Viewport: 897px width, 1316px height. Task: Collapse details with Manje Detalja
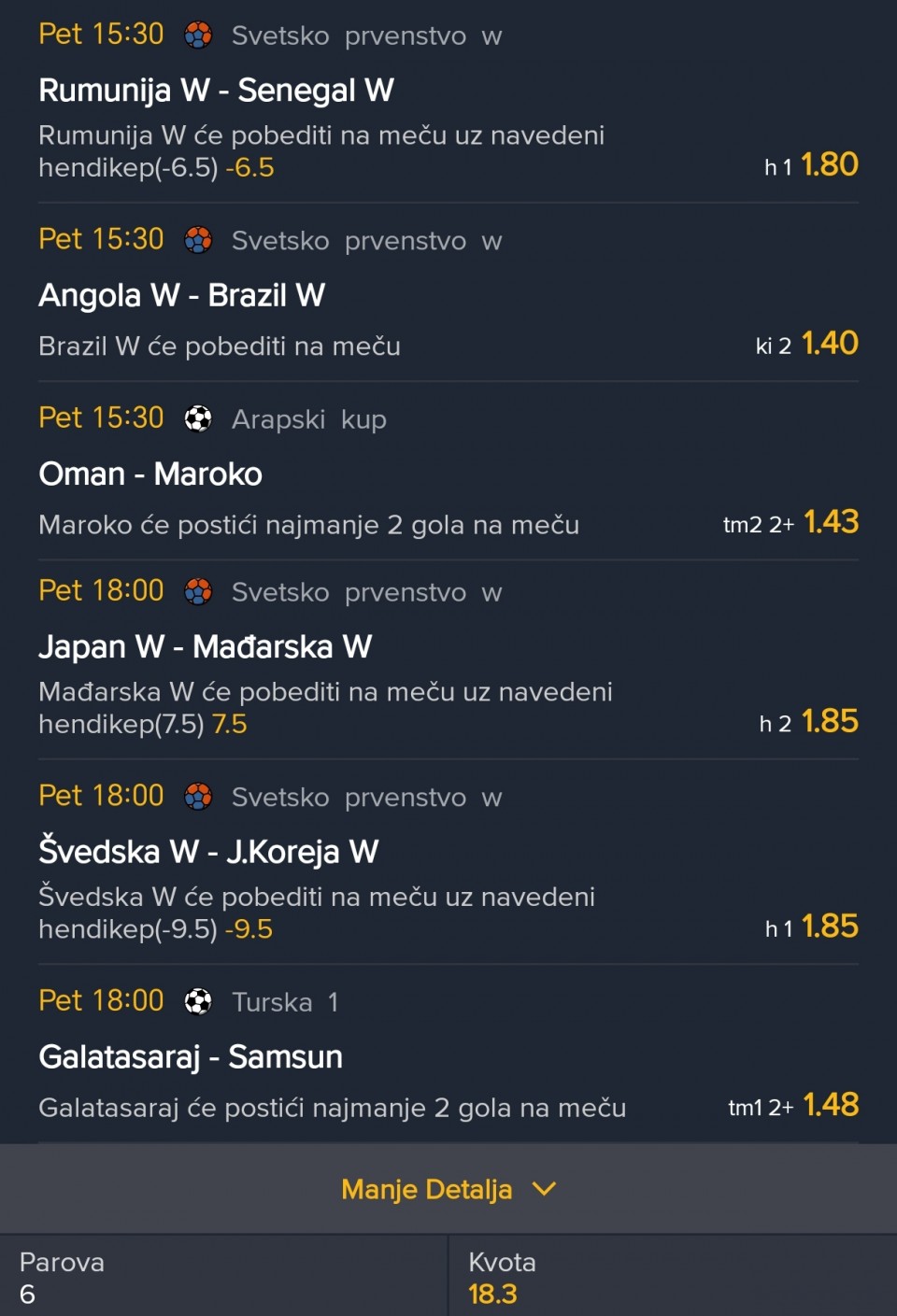[x=448, y=1189]
